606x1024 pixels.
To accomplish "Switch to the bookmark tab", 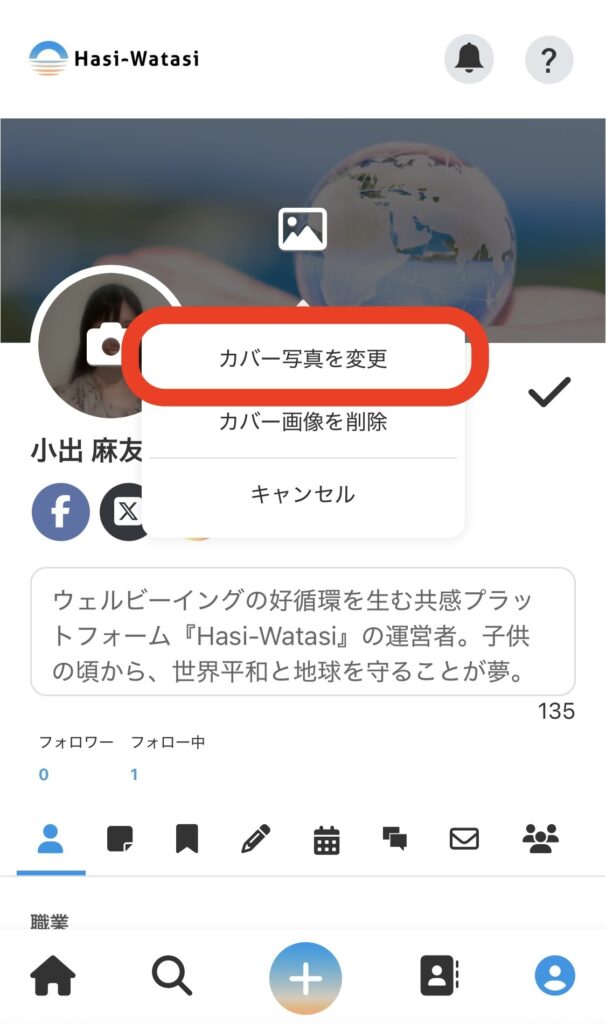I will 187,839.
